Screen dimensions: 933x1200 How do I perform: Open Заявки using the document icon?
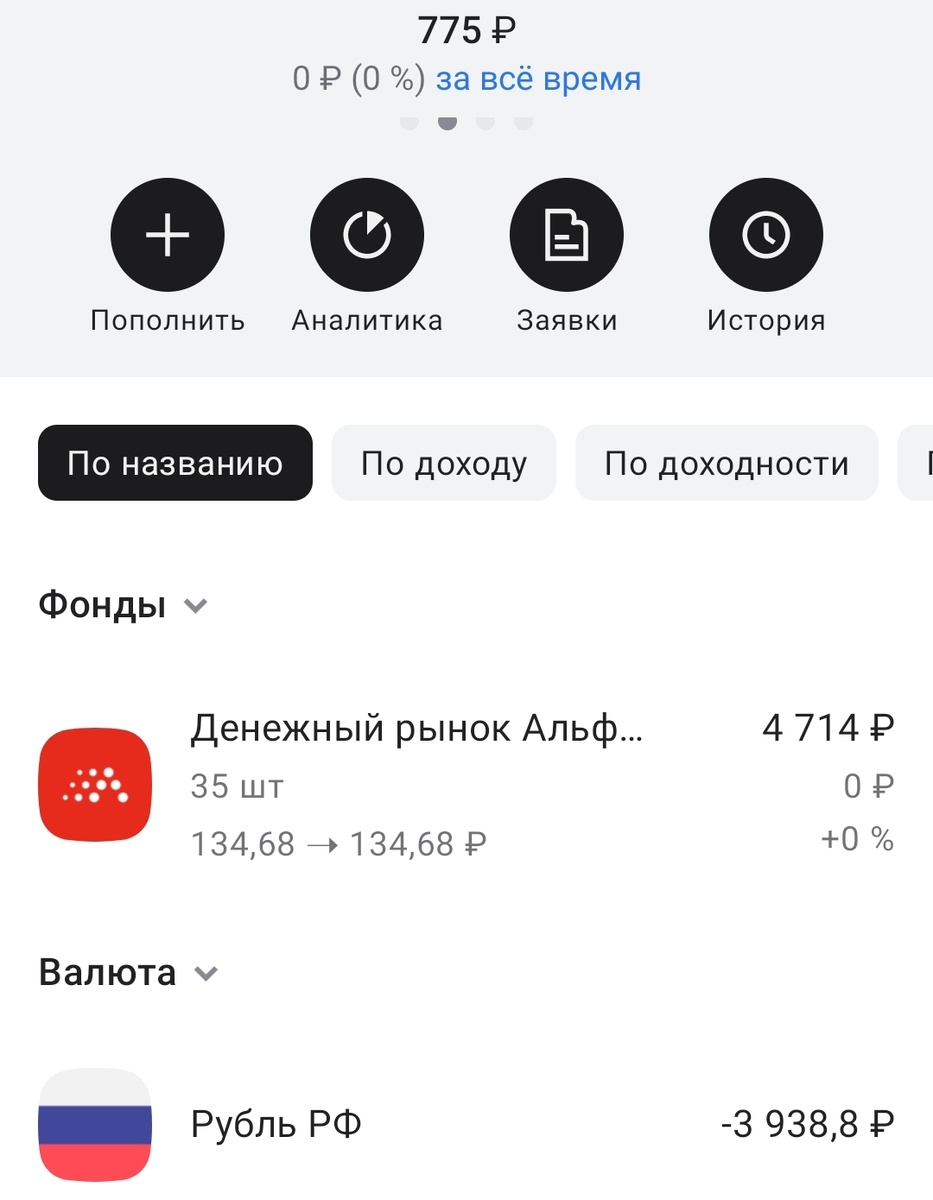pyautogui.click(x=566, y=234)
